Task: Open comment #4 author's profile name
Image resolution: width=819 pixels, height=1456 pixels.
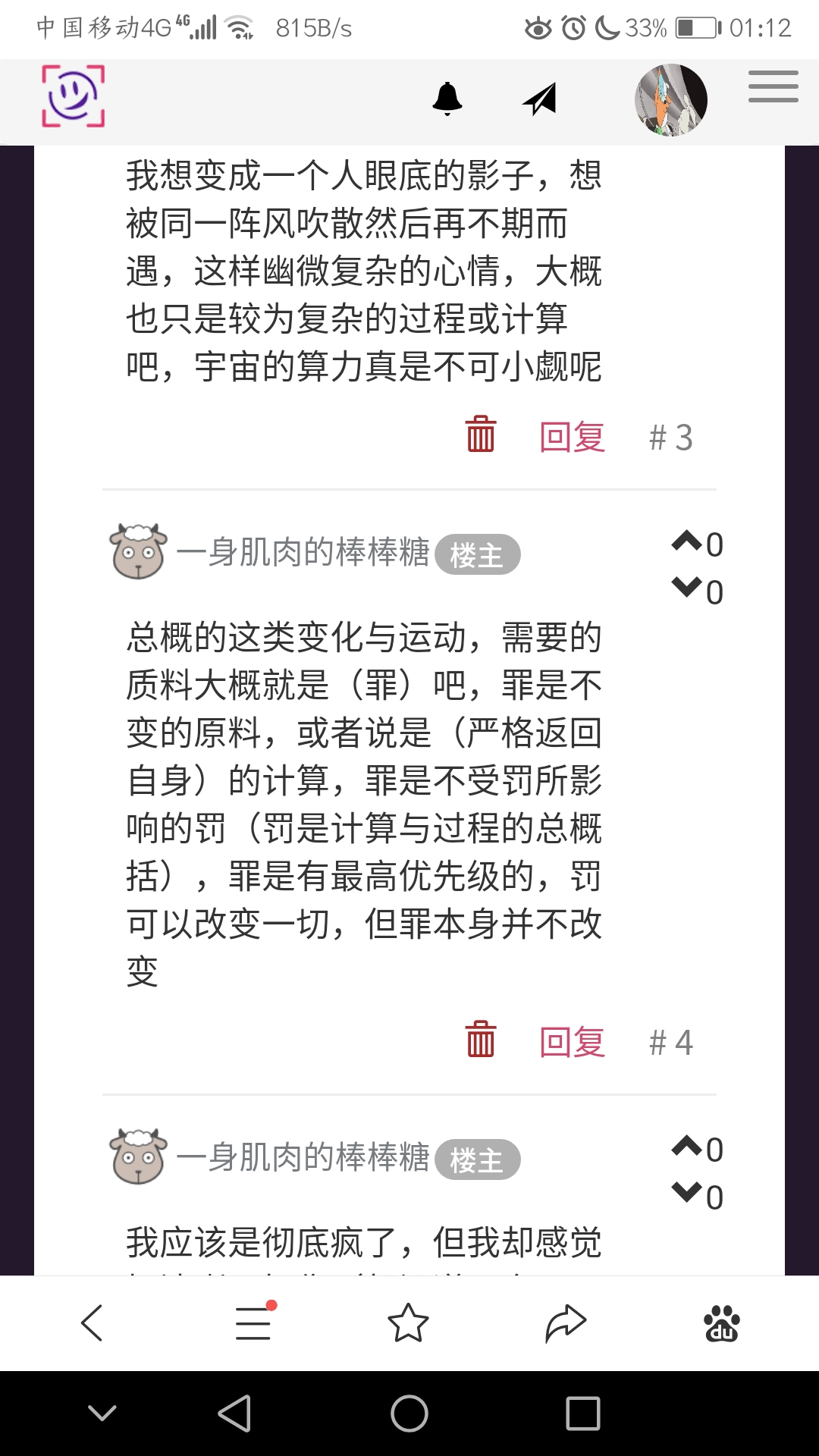Action: coord(303,552)
